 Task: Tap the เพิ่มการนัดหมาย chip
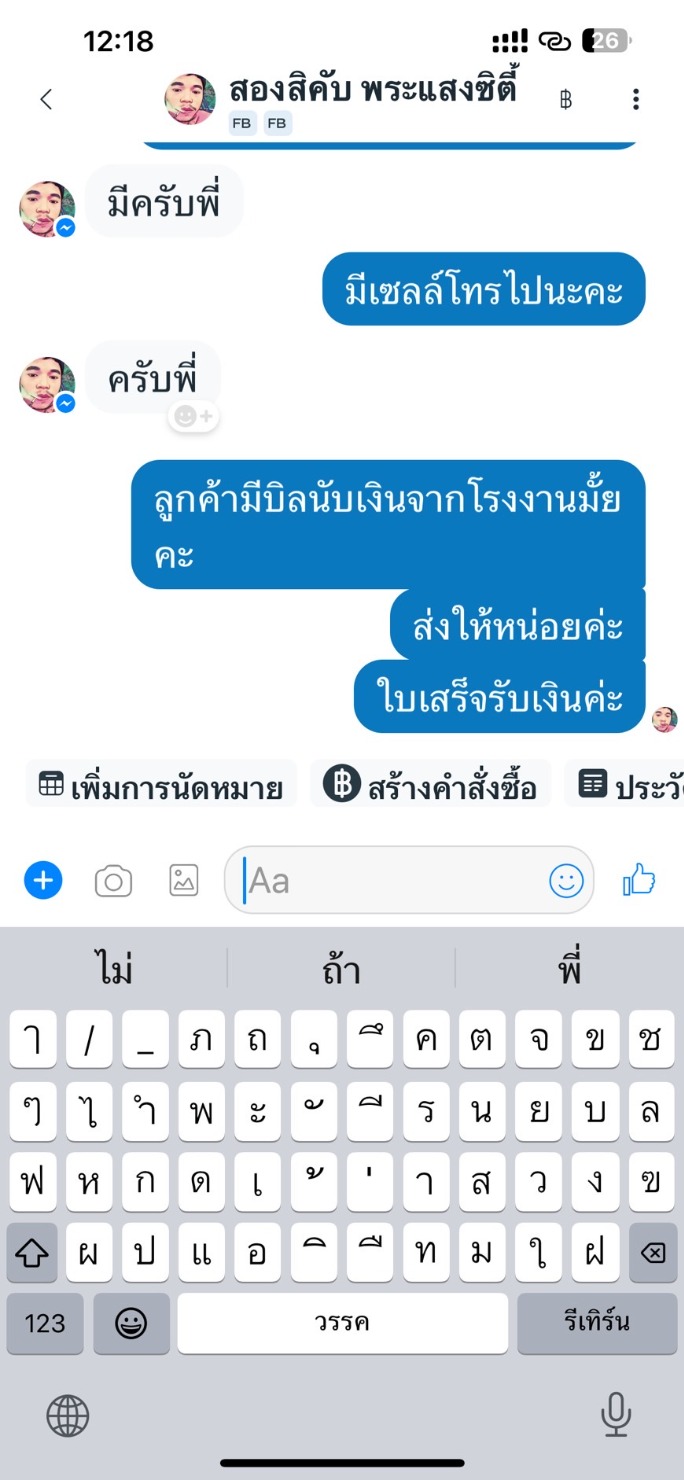(x=161, y=786)
